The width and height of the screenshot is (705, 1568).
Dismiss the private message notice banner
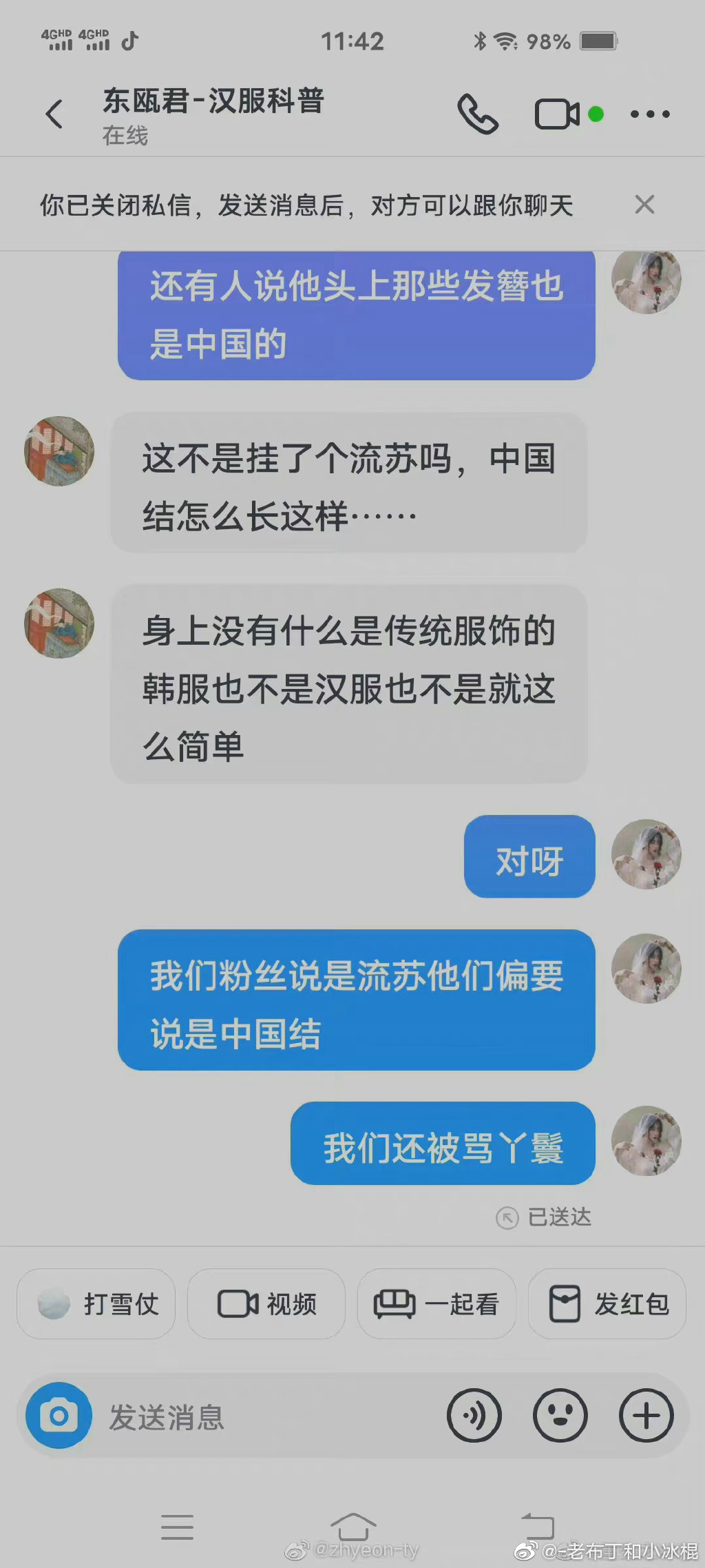[644, 205]
